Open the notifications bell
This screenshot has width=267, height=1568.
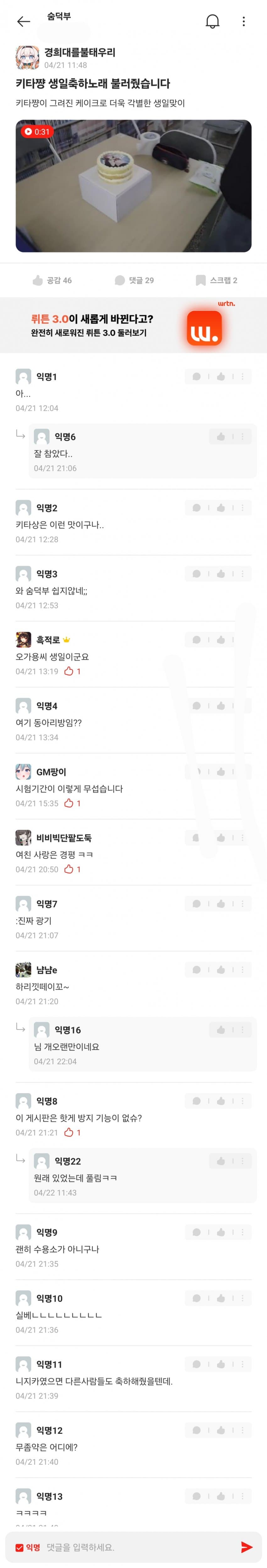pos(212,21)
